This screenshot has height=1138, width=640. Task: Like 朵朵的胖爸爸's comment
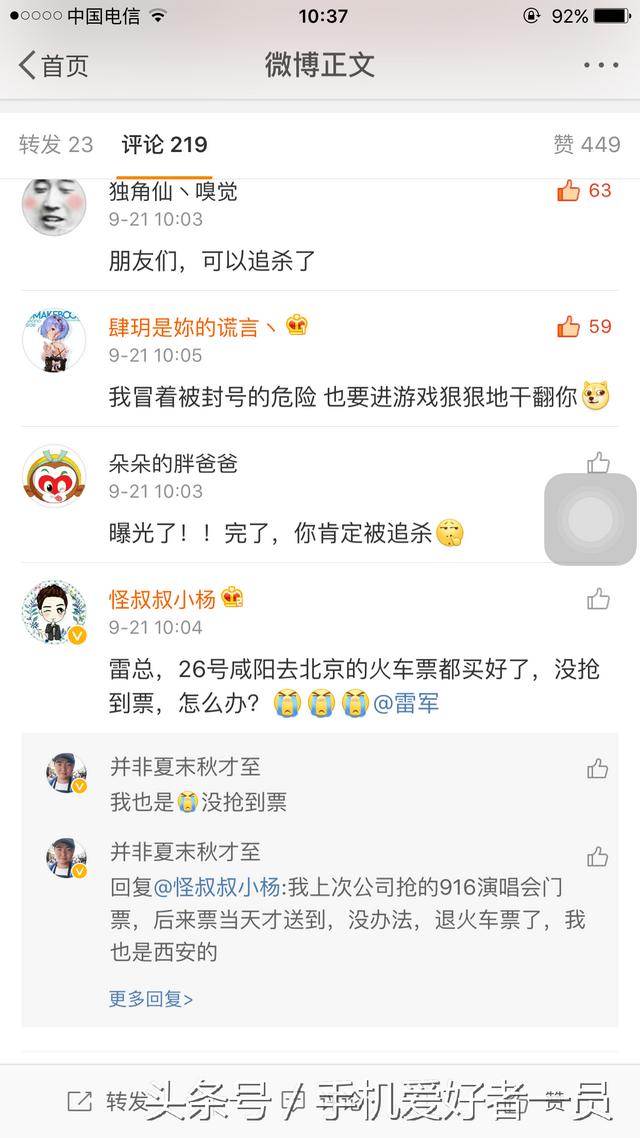point(598,462)
